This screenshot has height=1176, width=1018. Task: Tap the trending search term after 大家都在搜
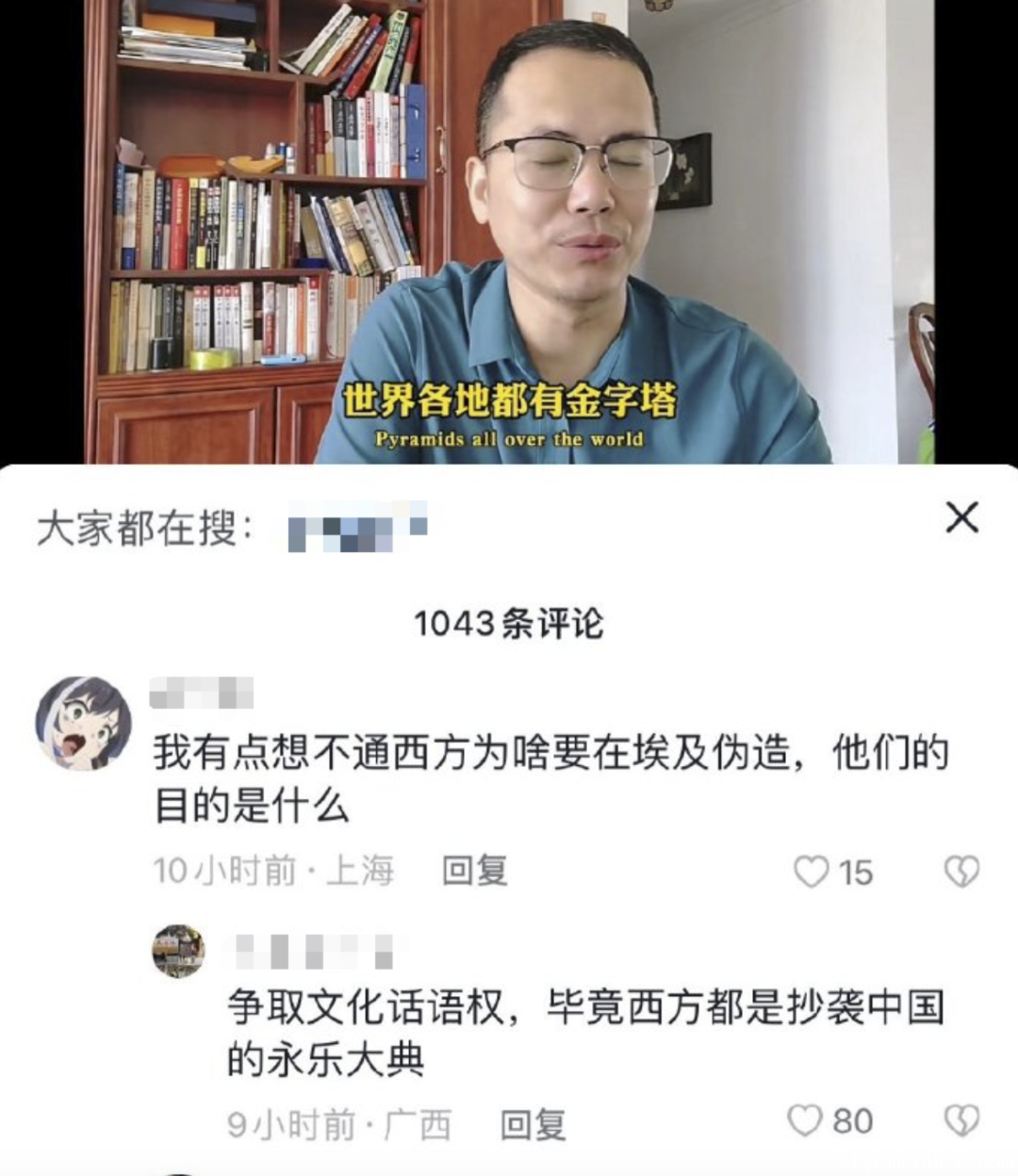tap(356, 529)
